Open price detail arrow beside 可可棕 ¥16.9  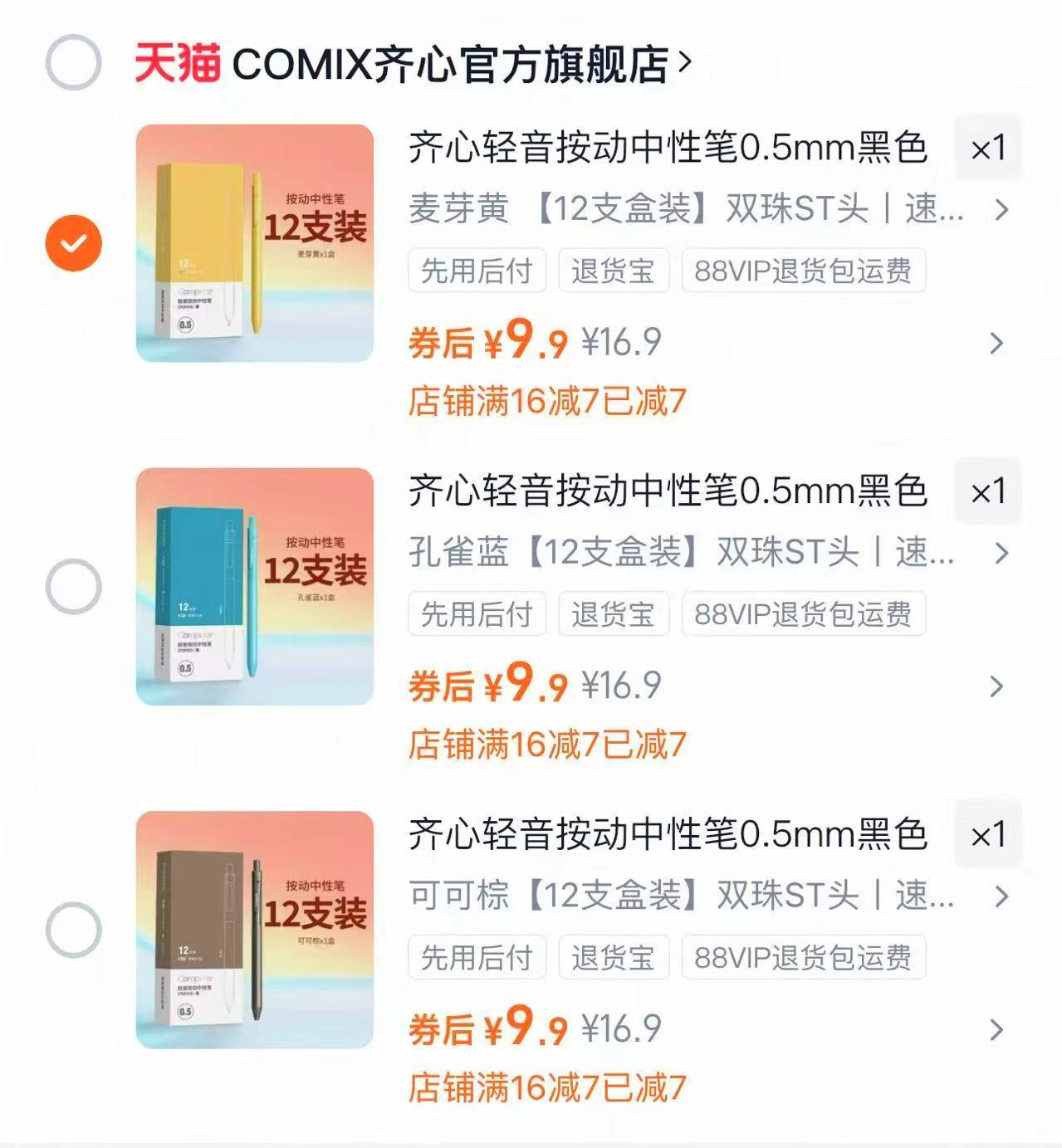(995, 1031)
